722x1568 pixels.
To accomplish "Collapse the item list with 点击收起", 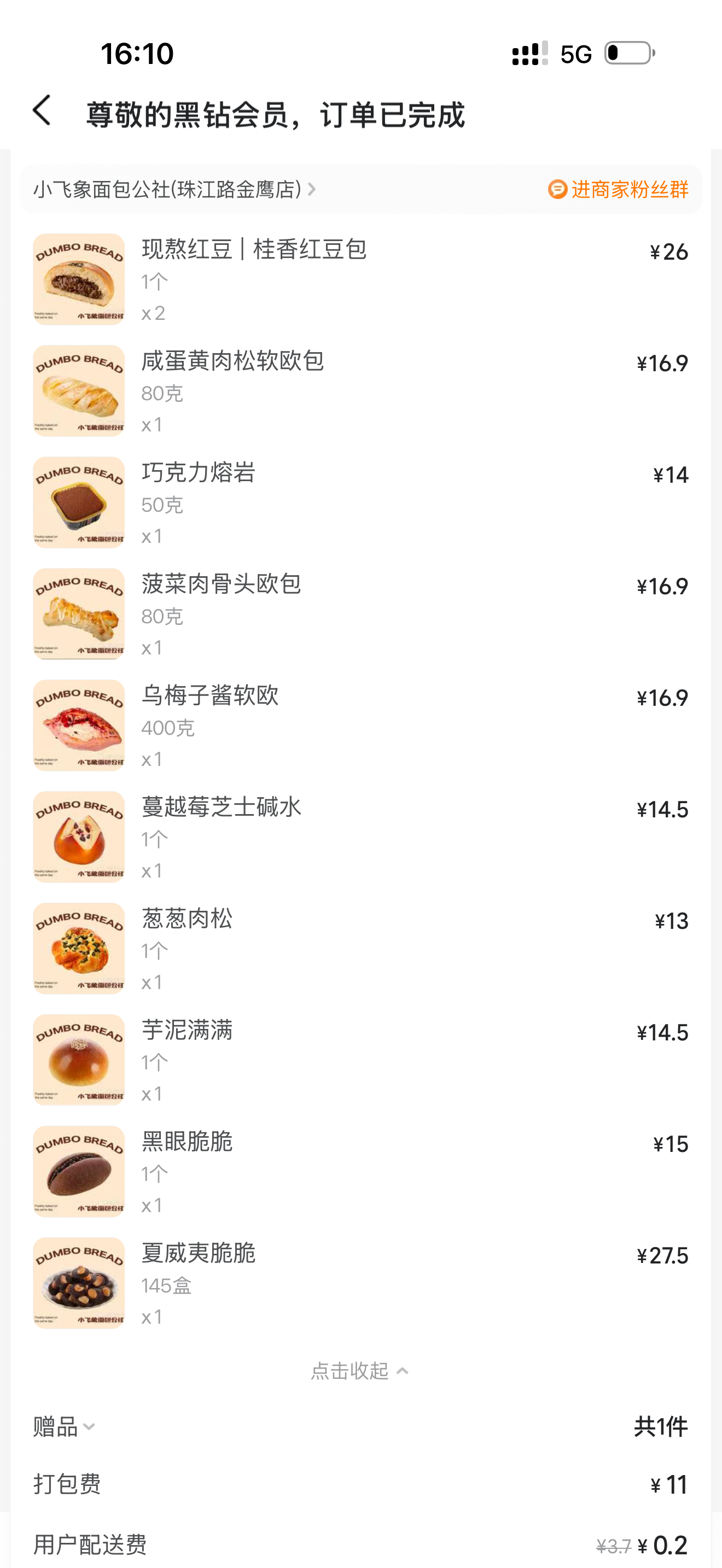I will click(x=359, y=1371).
